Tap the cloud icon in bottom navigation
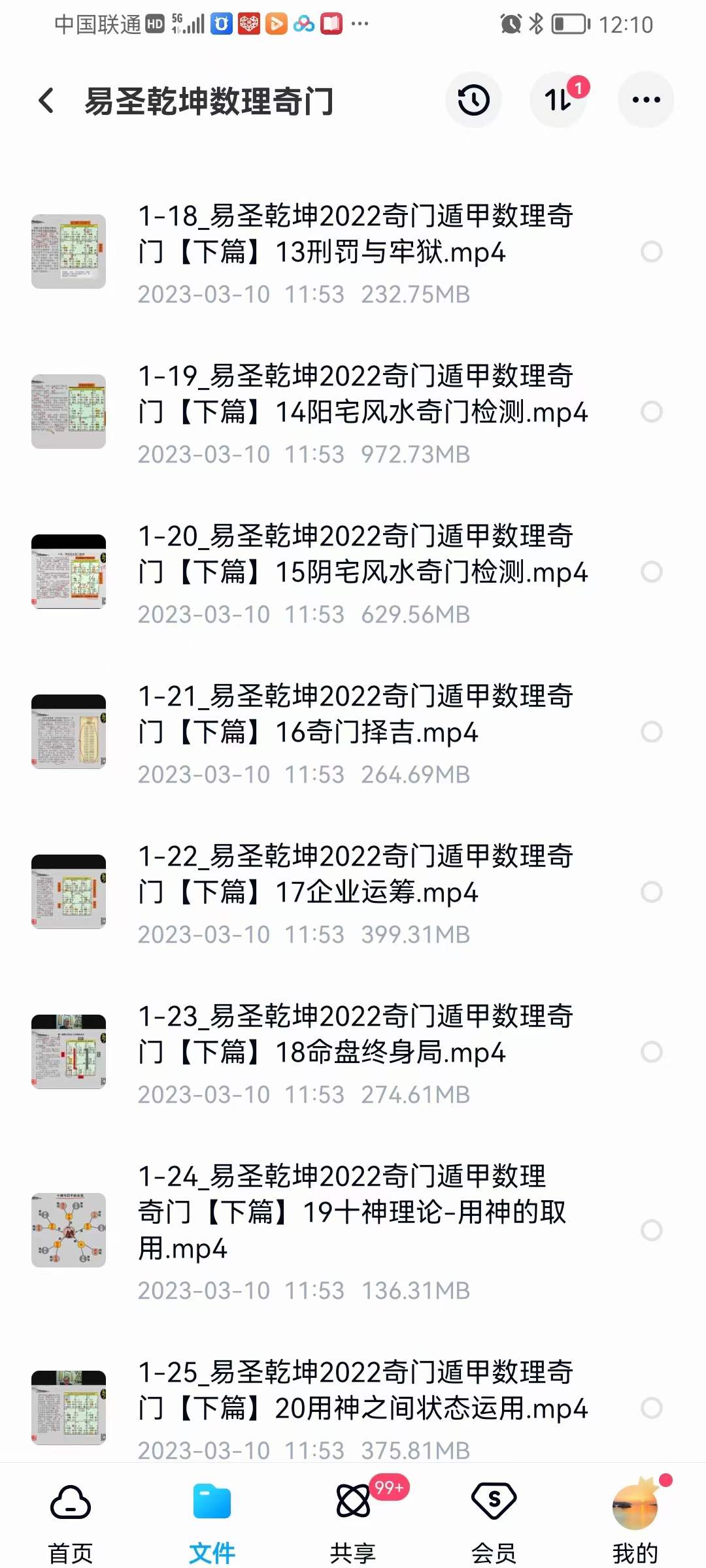 click(70, 1503)
